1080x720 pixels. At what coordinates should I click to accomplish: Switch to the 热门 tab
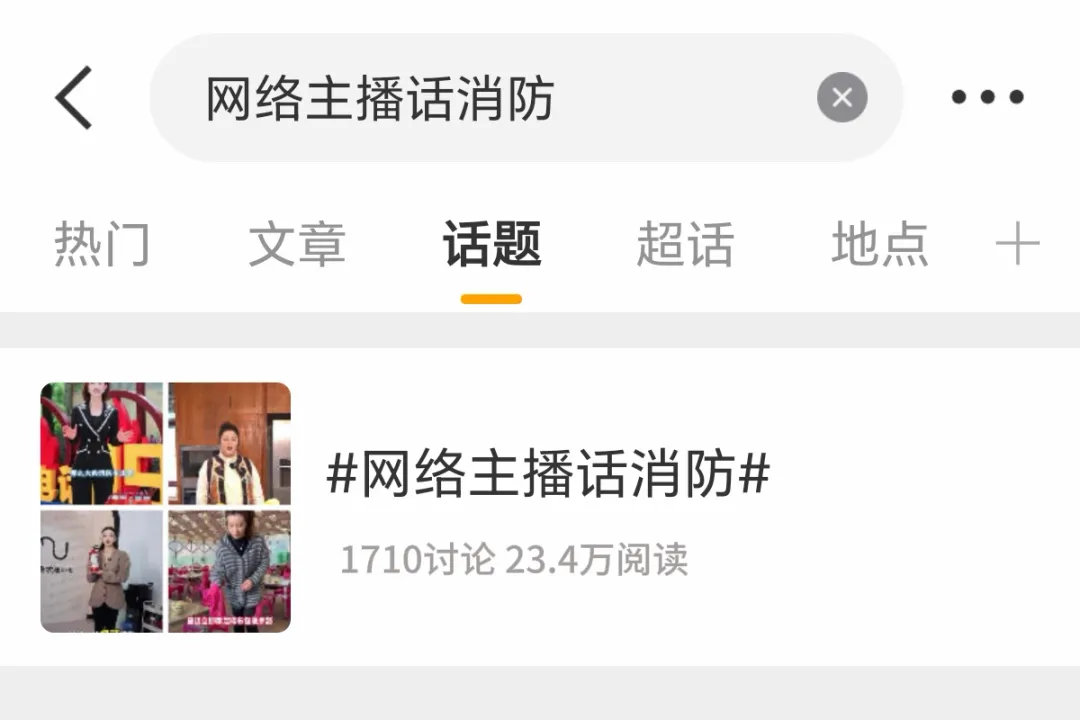[x=101, y=245]
